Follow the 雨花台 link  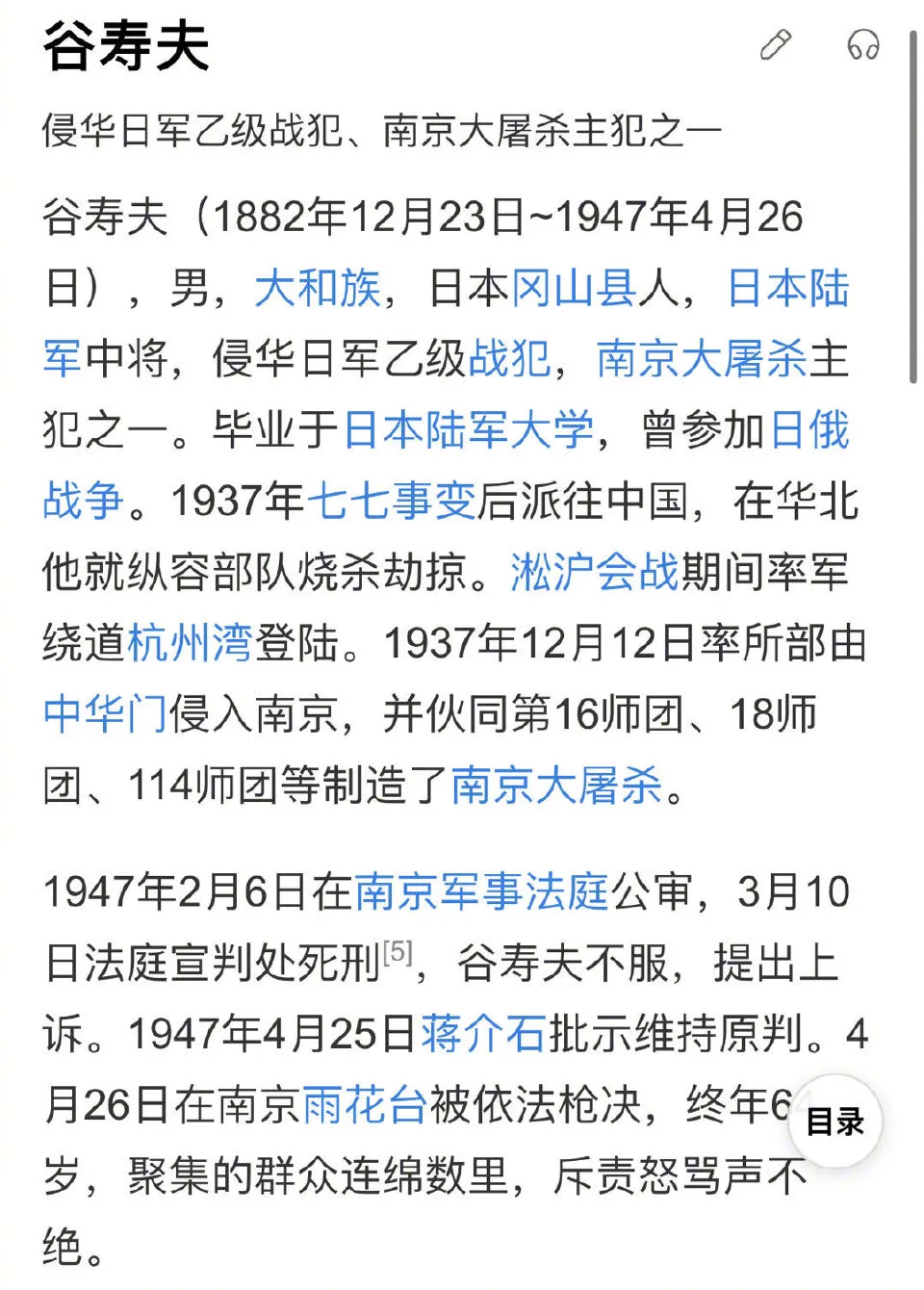[x=365, y=1105]
